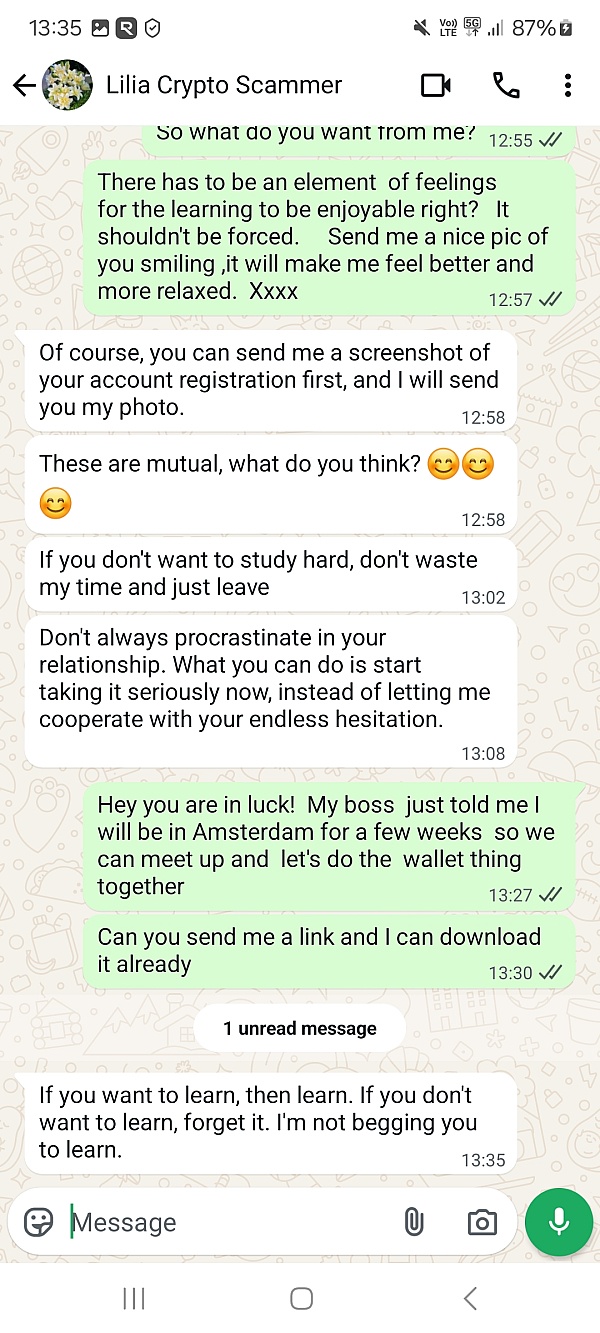Open Lilia Crypto Scammer's contact info
Screen dimensions: 600x1333
[x=223, y=85]
